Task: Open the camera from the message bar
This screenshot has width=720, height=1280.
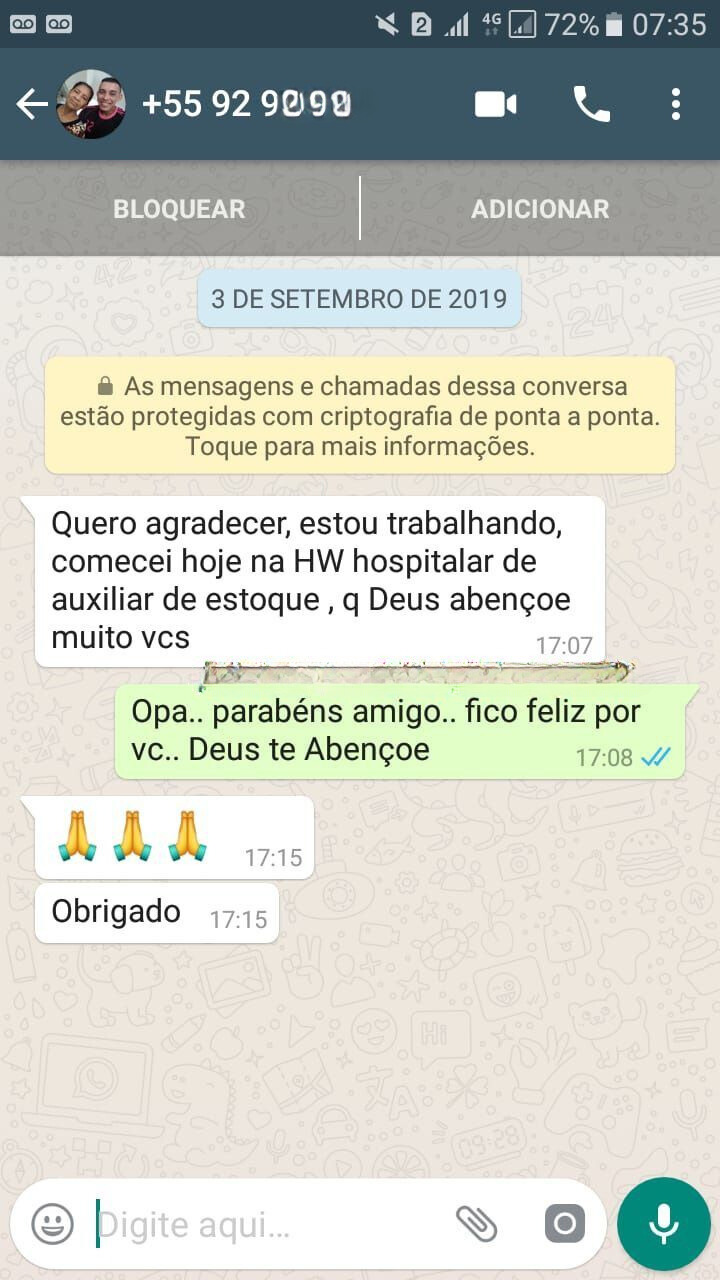Action: [563, 1223]
